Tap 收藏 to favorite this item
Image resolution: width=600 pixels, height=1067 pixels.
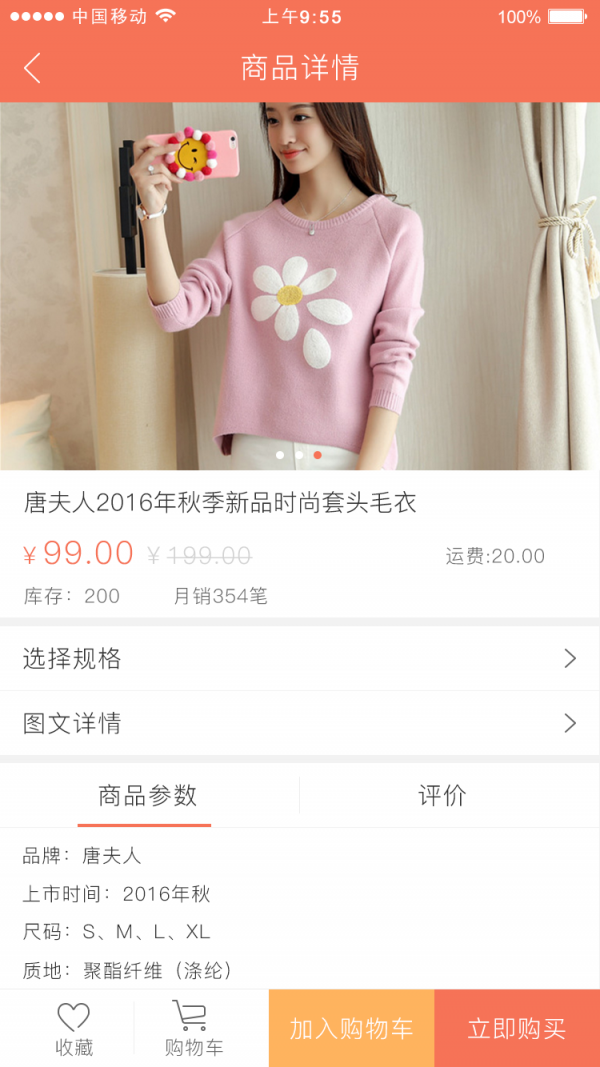(73, 1028)
